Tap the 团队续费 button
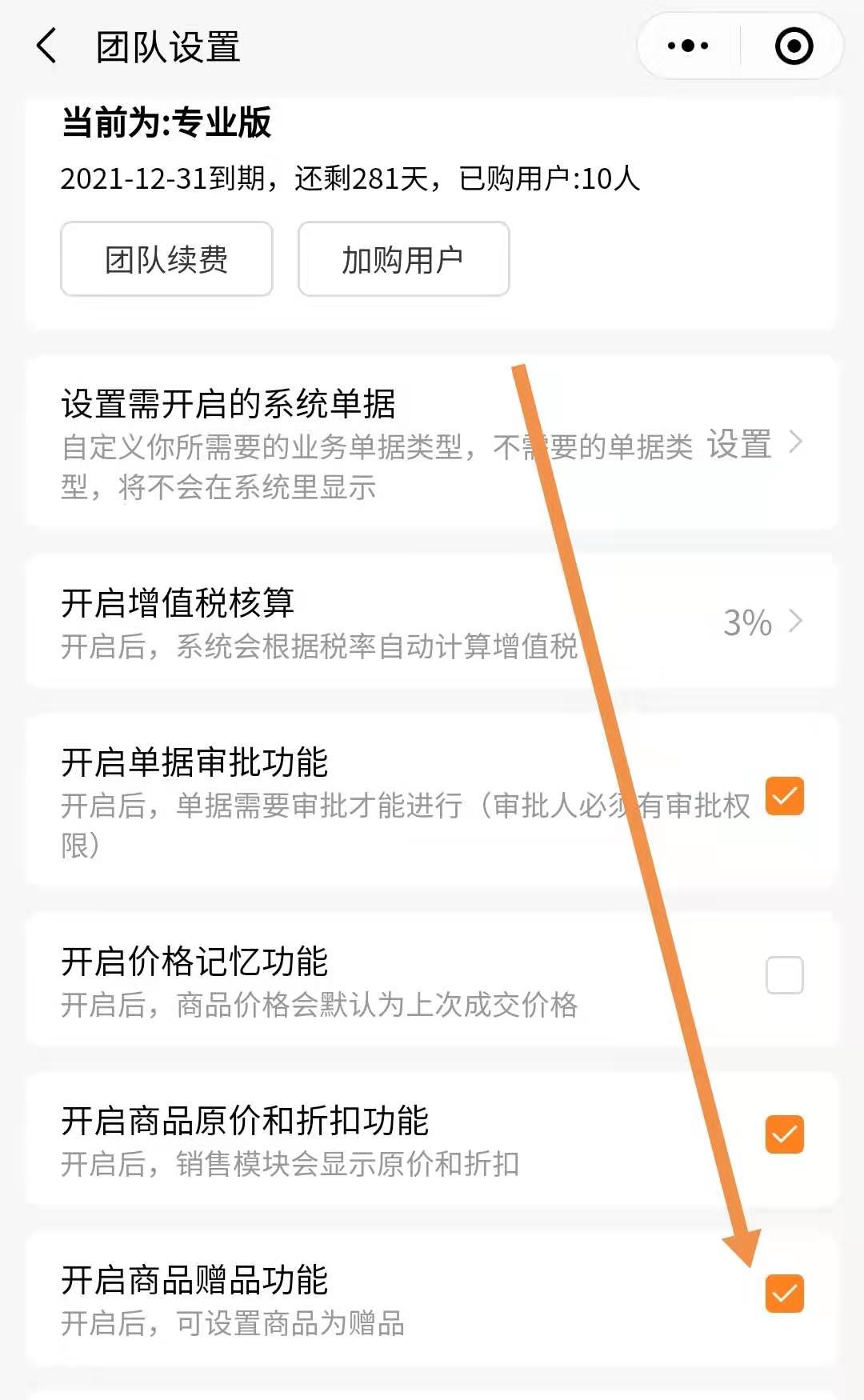This screenshot has height=1400, width=864. coord(166,259)
